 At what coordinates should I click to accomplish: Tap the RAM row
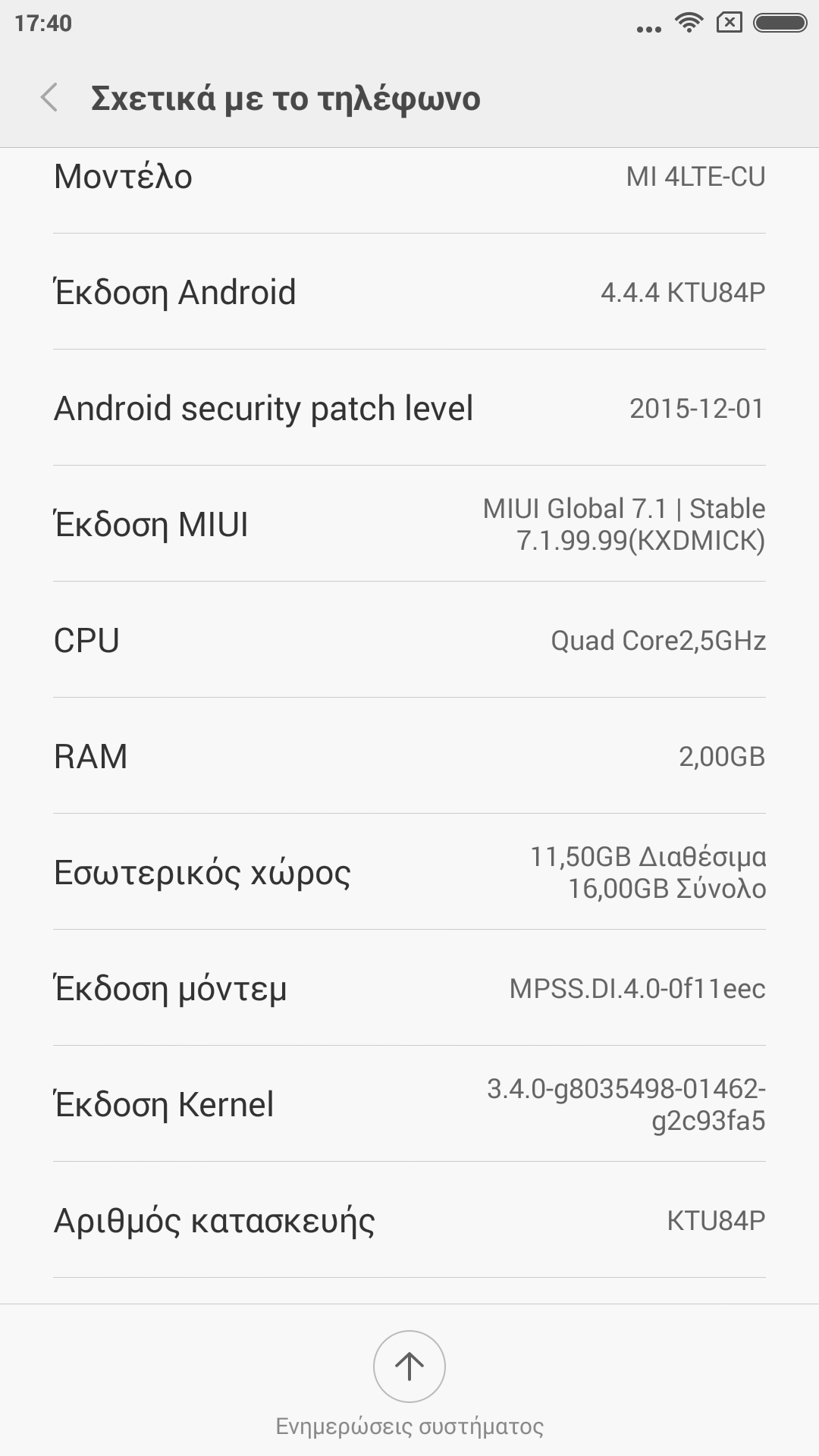pos(409,756)
